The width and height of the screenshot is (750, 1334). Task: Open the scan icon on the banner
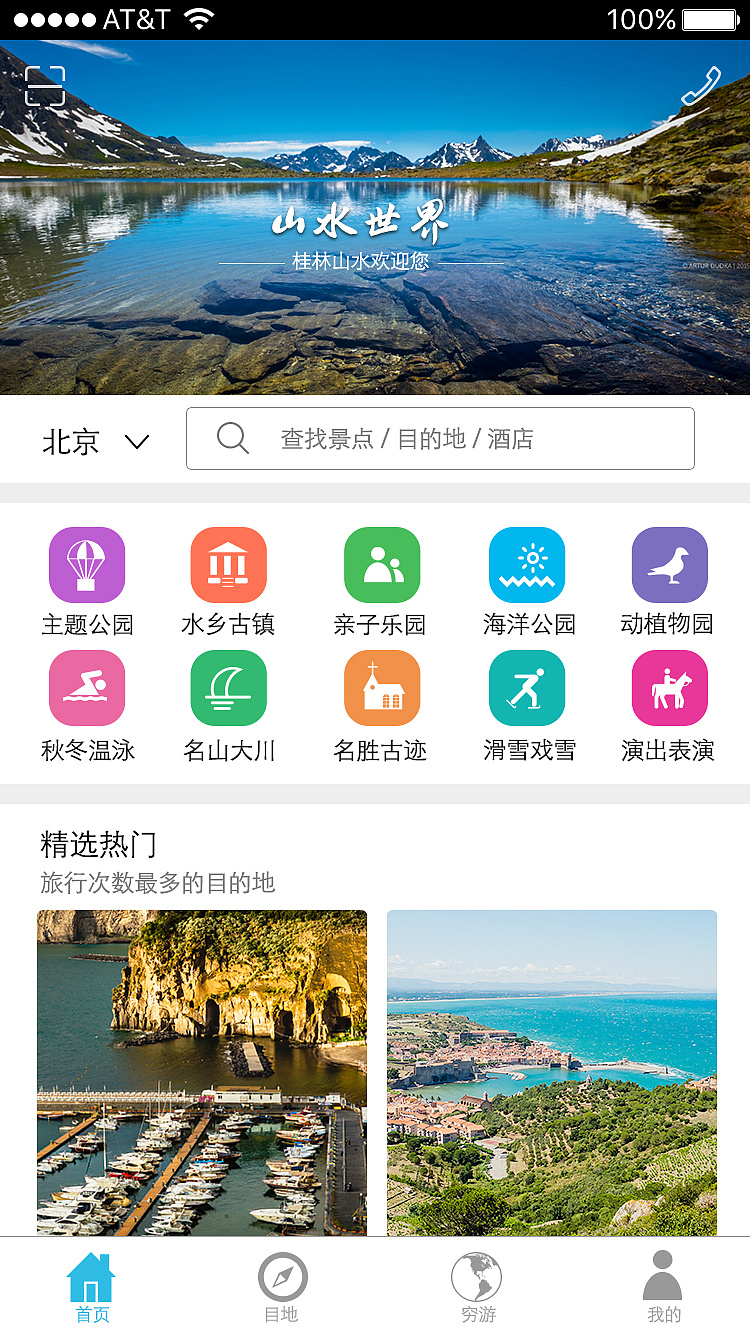[x=45, y=86]
